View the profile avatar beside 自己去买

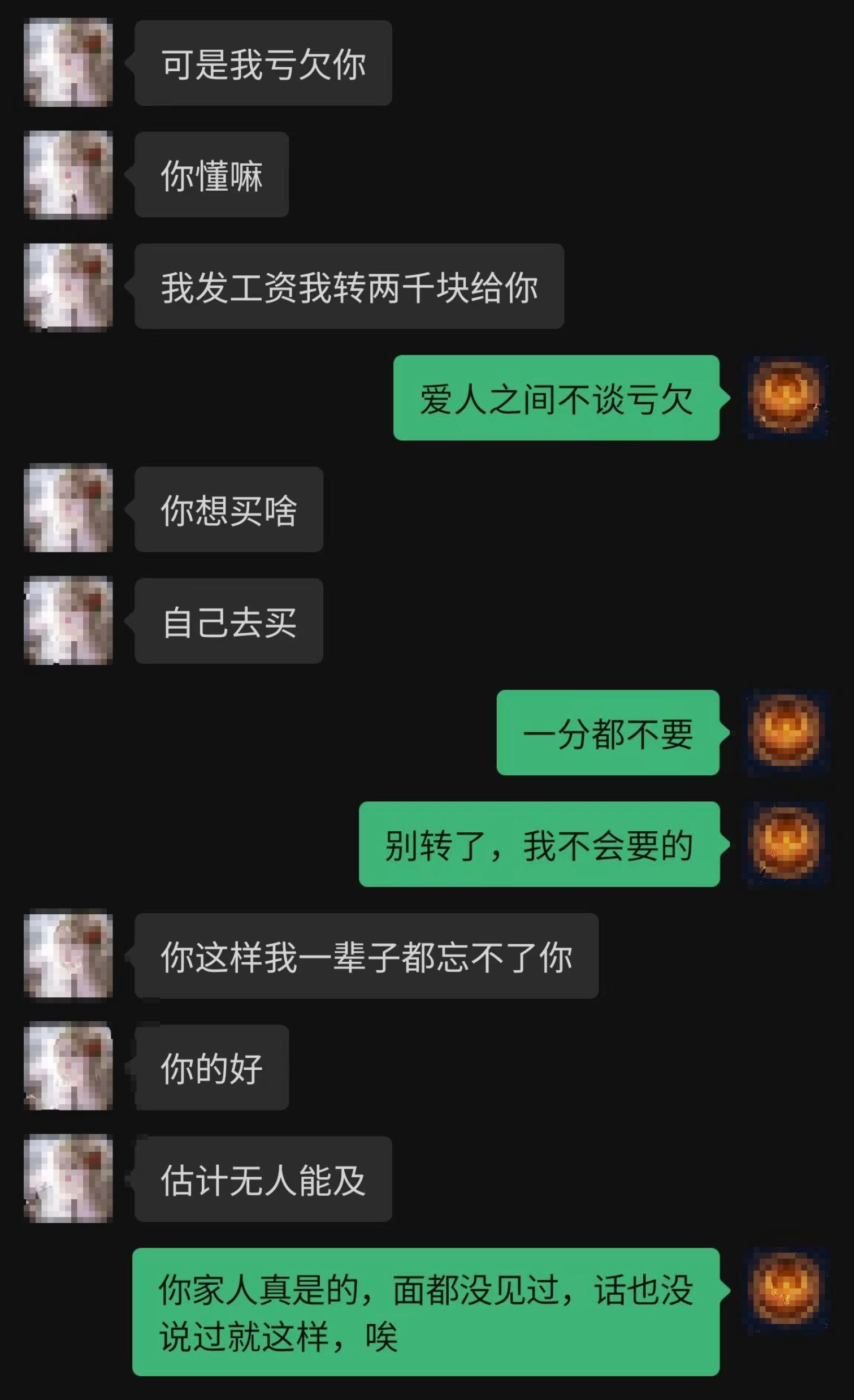point(68,620)
